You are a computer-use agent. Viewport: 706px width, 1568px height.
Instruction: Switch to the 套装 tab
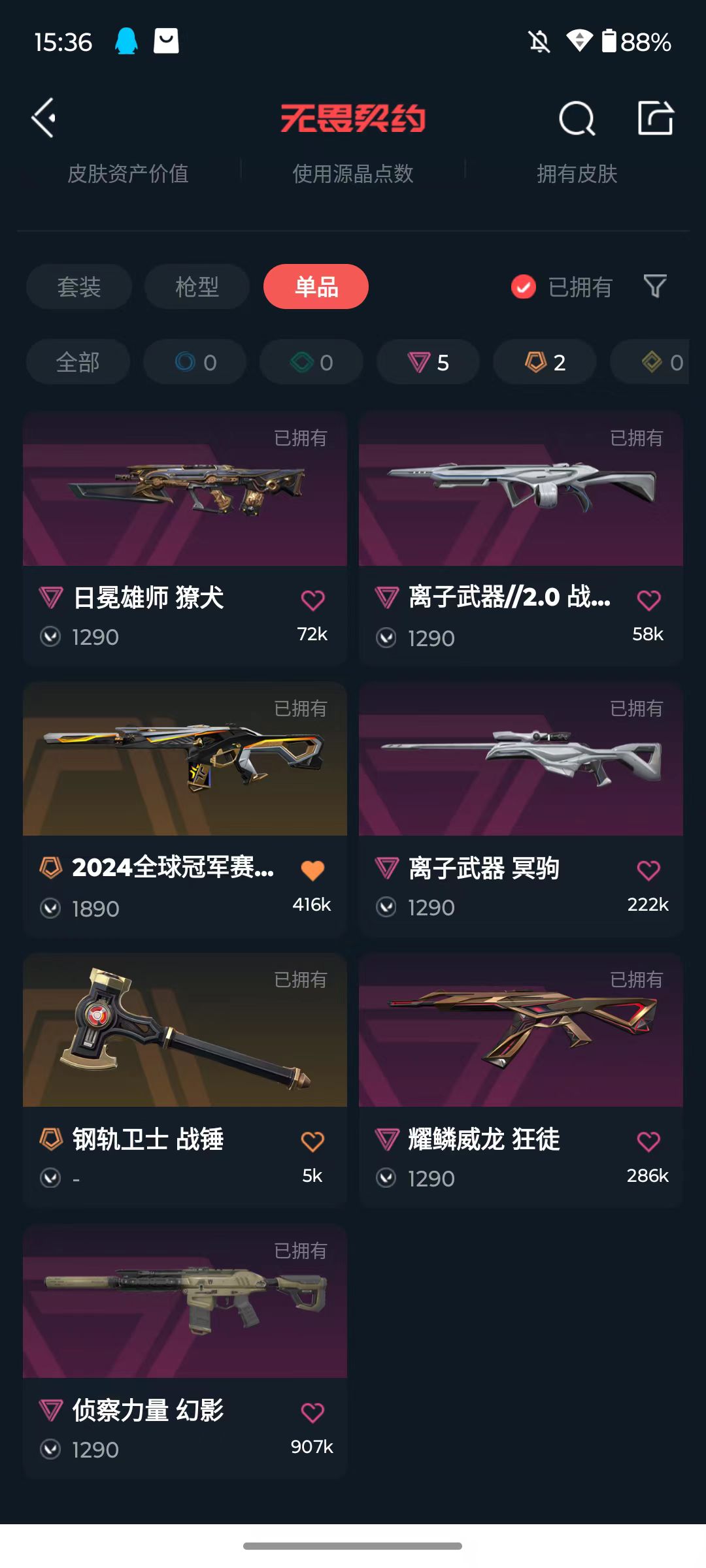79,287
